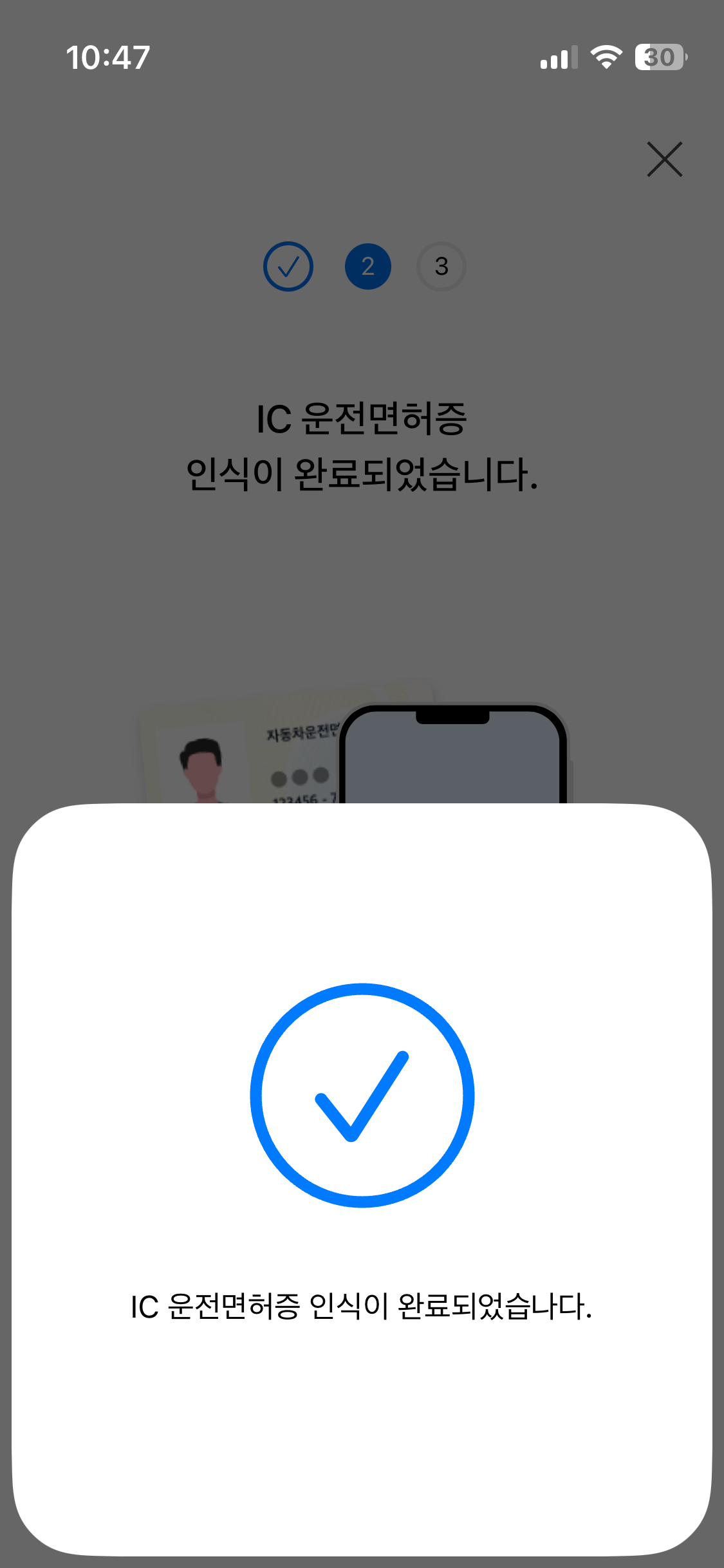The width and height of the screenshot is (724, 1568).
Task: Tap the completion message in the popup
Action: pos(362,1305)
